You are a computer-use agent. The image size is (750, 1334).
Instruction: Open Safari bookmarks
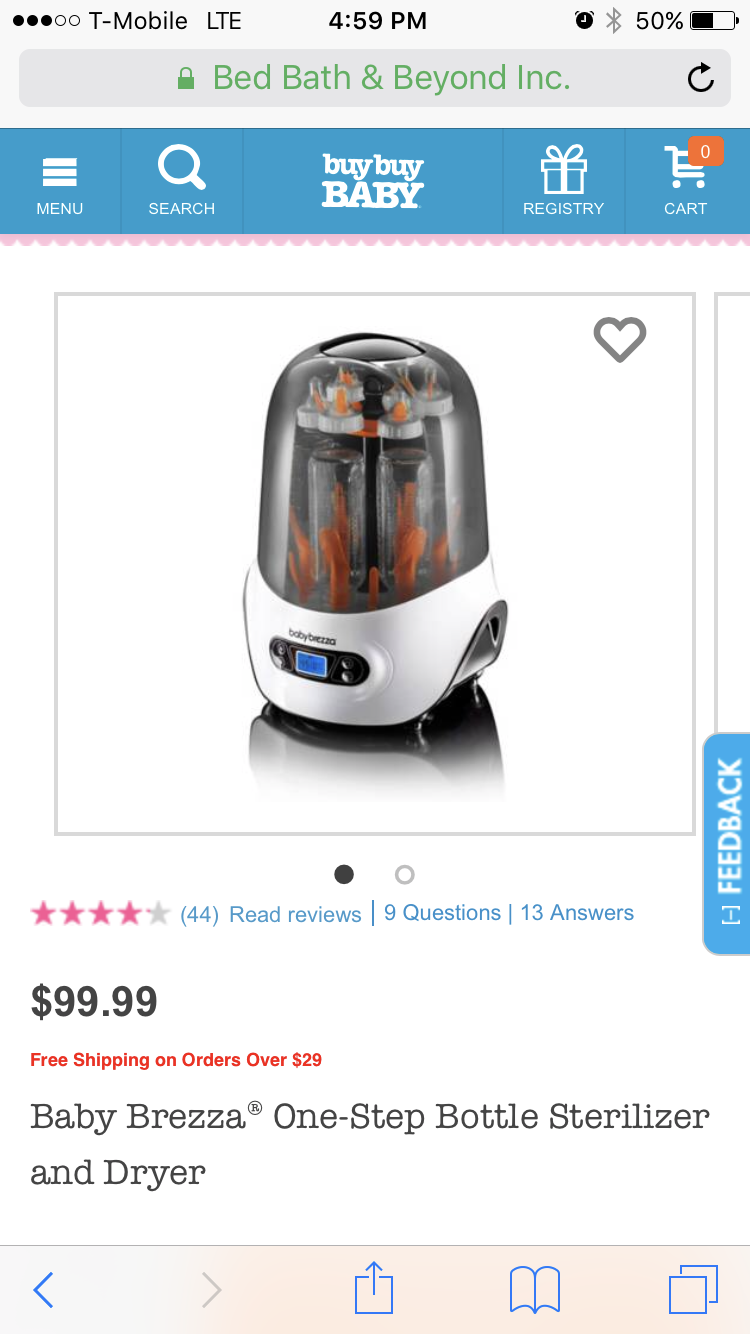pyautogui.click(x=534, y=1290)
